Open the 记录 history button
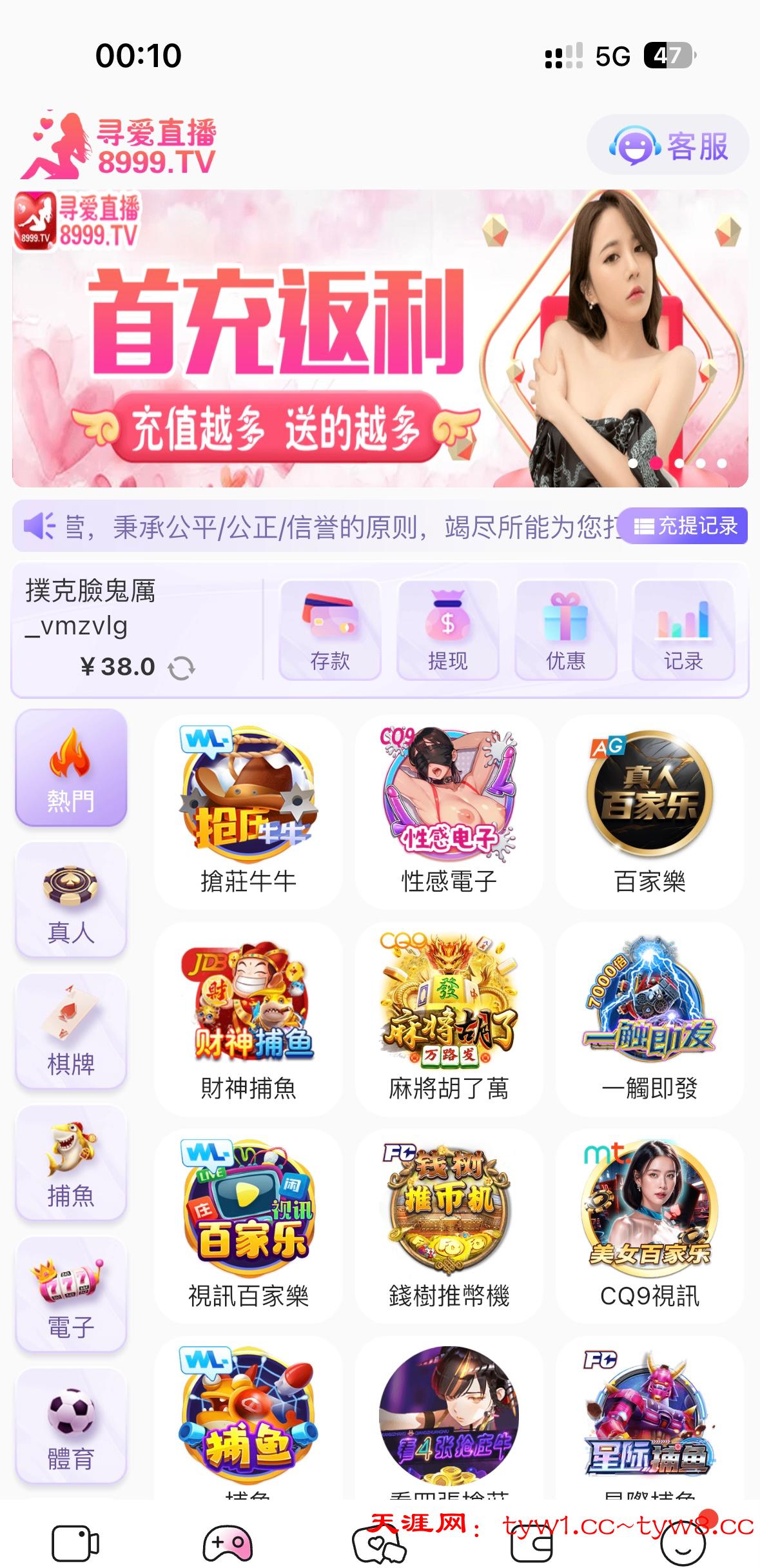Image resolution: width=760 pixels, height=1568 pixels. point(683,629)
